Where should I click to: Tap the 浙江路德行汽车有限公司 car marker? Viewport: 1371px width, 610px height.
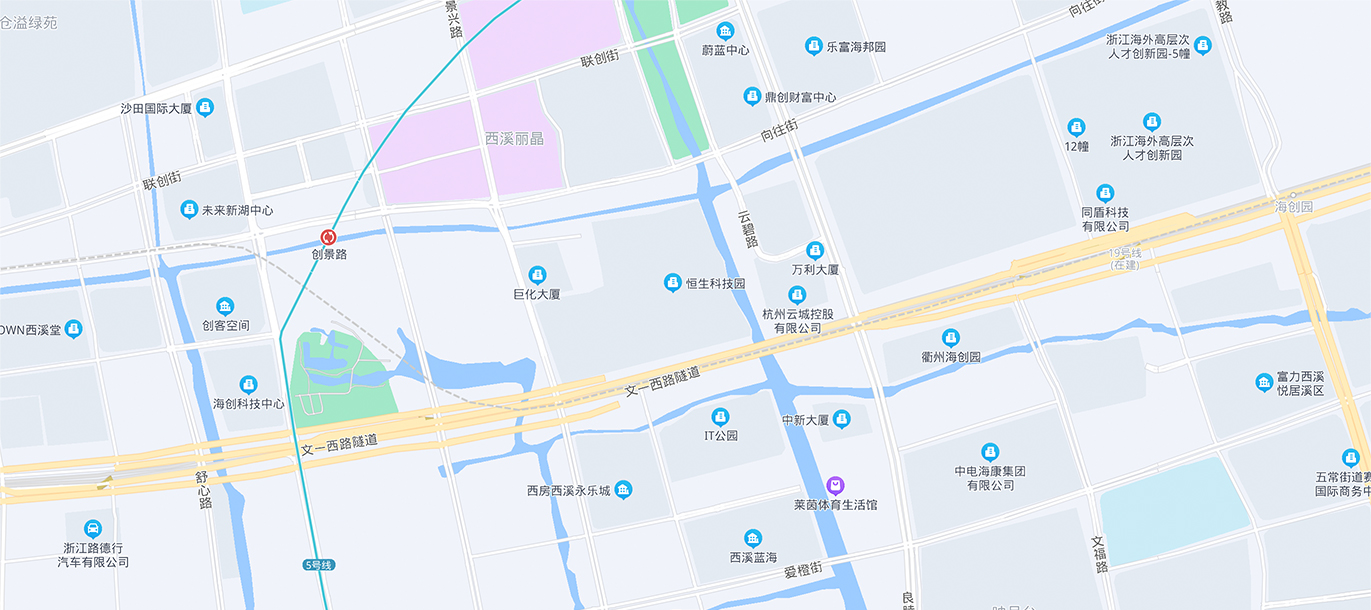pyautogui.click(x=93, y=528)
